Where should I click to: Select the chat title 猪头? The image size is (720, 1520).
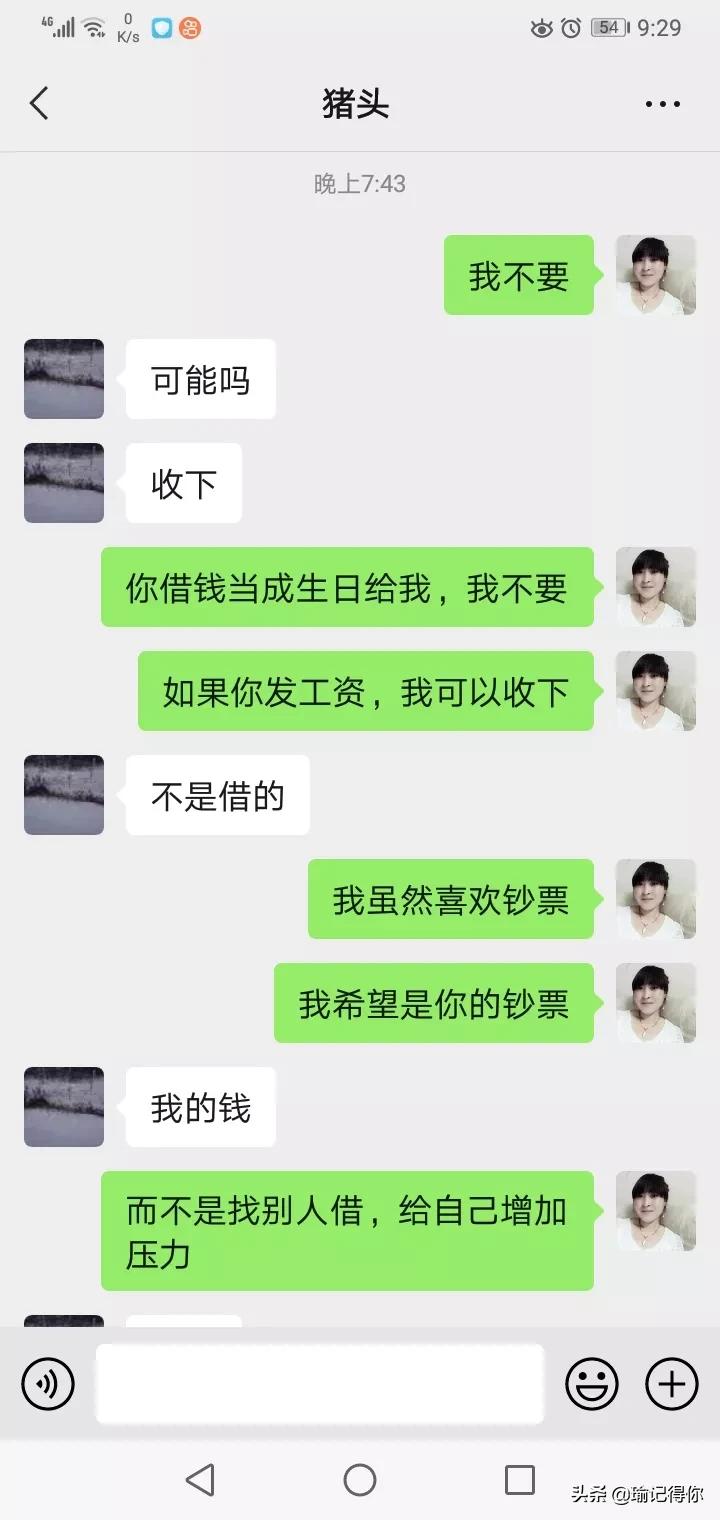360,103
